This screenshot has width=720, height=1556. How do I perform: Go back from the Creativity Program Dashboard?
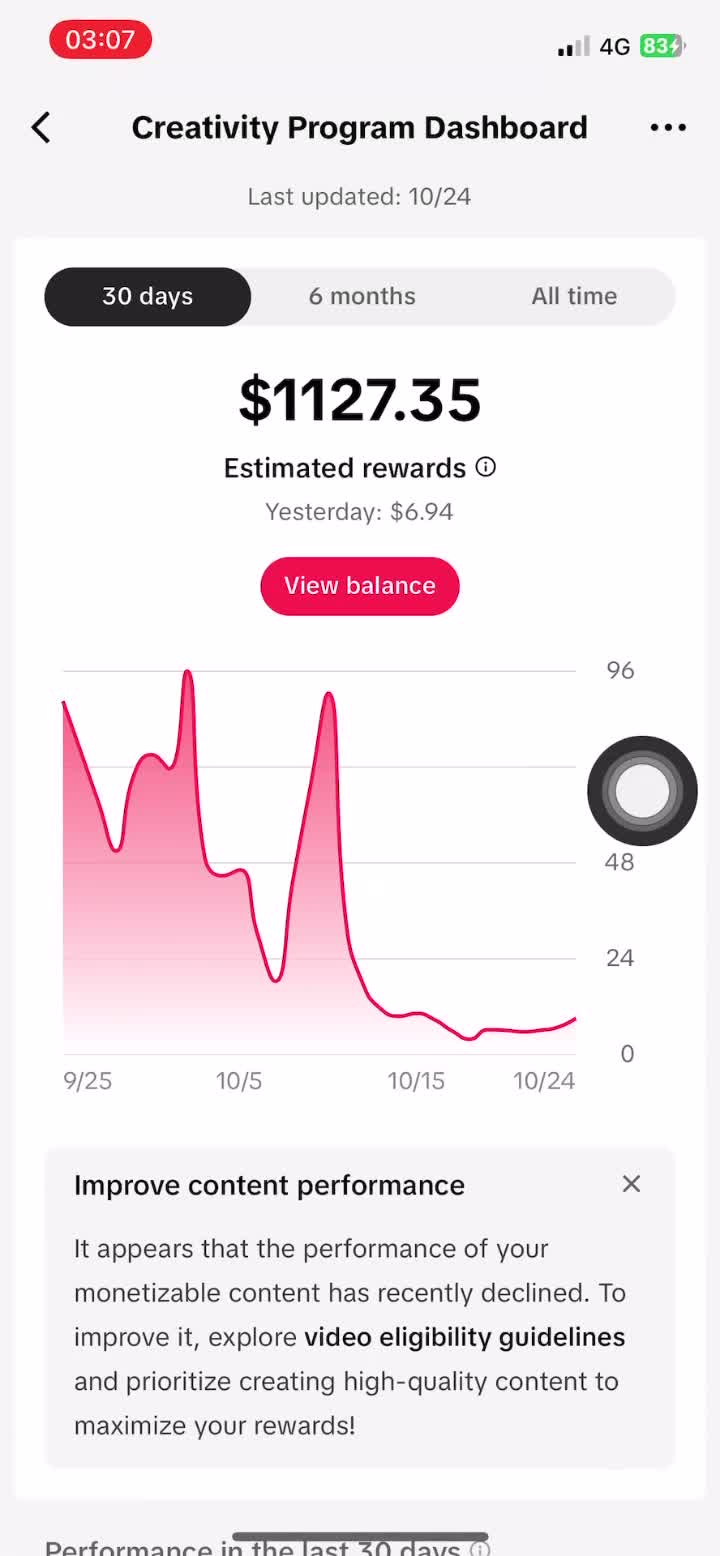click(41, 128)
